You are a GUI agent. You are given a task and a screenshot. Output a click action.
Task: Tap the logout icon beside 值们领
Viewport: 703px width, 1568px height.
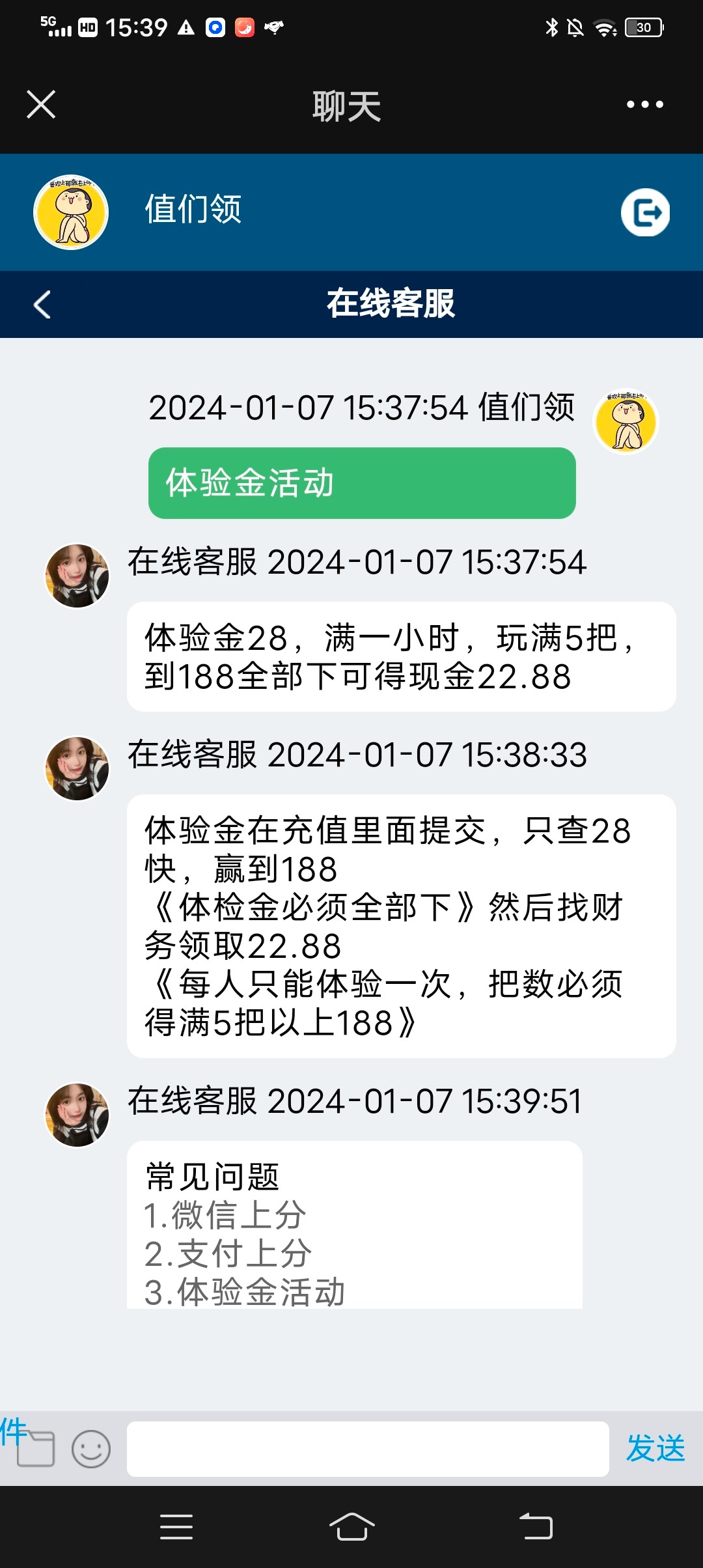(645, 212)
